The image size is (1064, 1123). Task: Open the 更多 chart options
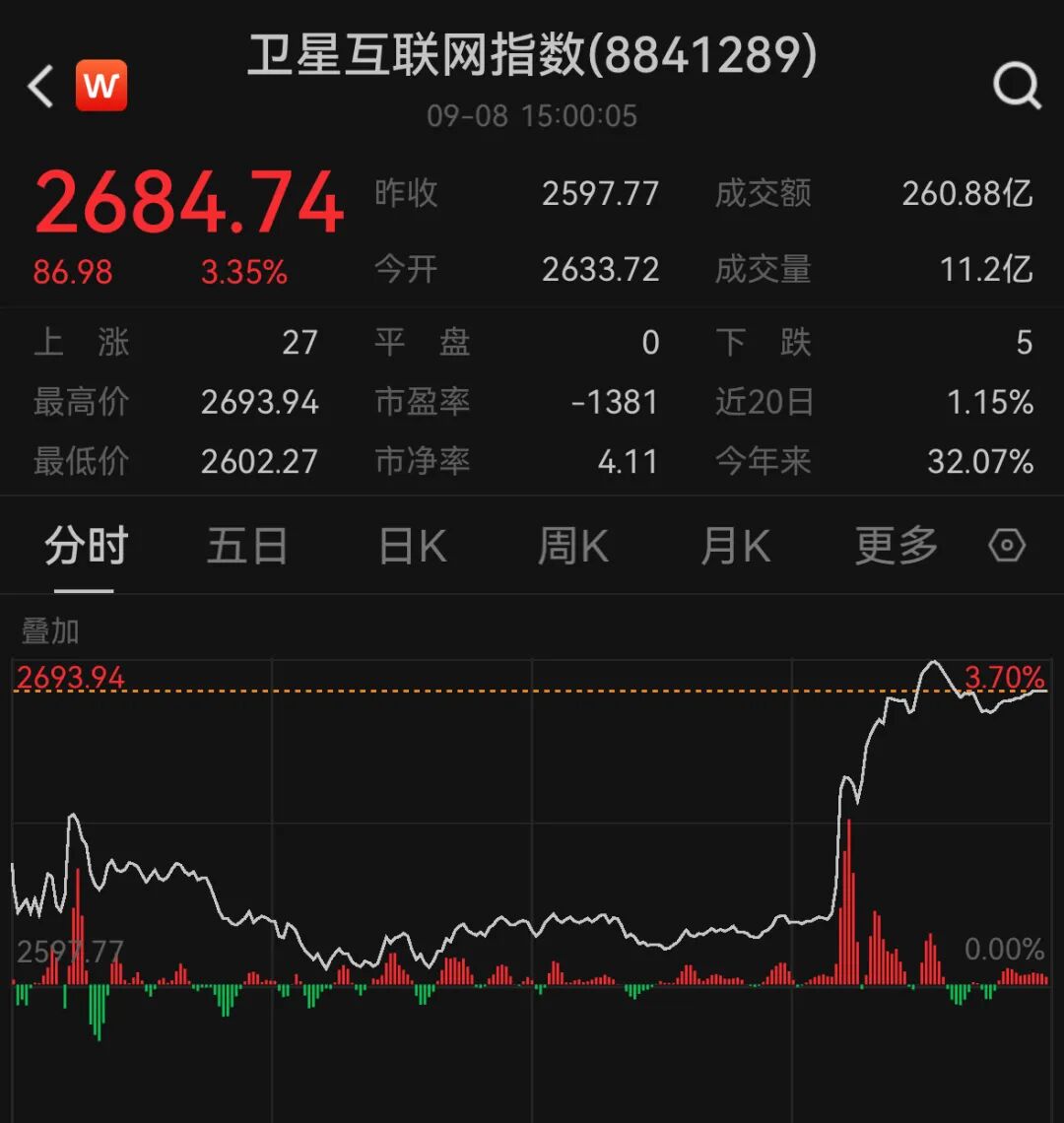(x=897, y=546)
